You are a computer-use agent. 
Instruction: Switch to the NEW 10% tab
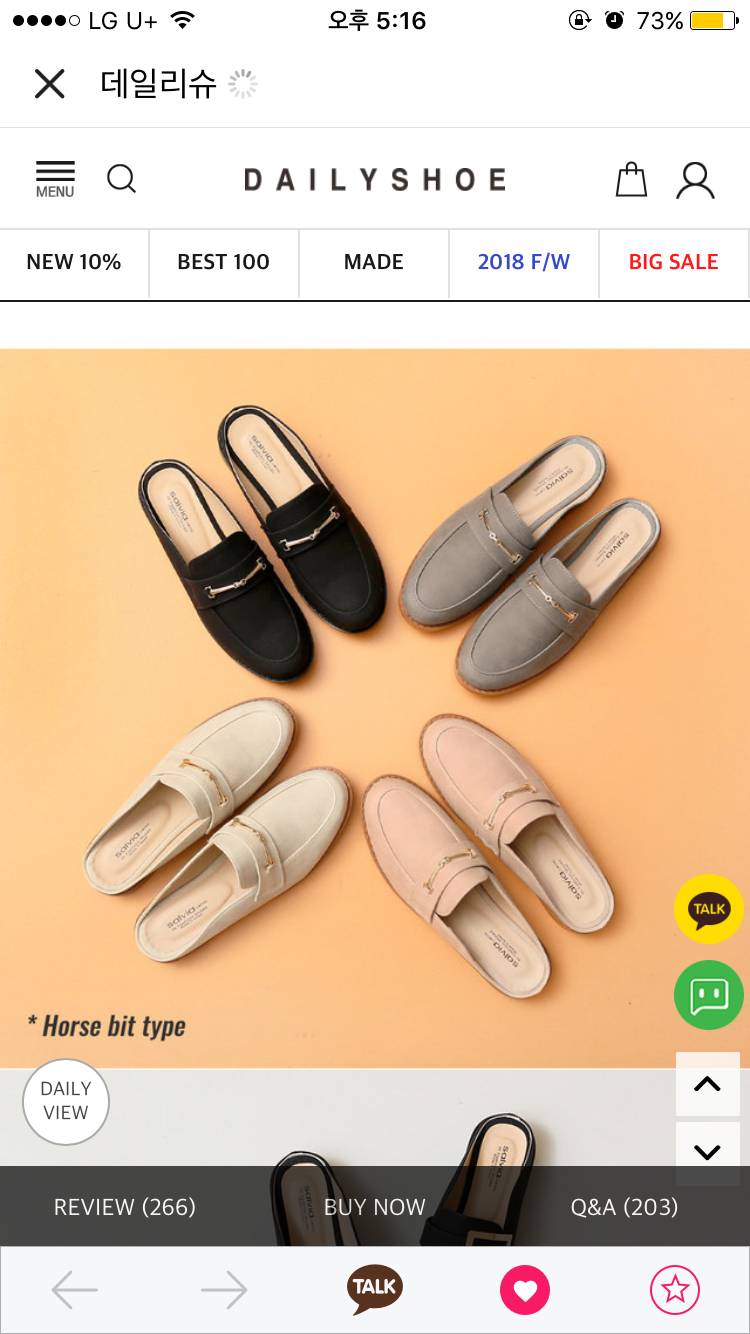pos(74,262)
